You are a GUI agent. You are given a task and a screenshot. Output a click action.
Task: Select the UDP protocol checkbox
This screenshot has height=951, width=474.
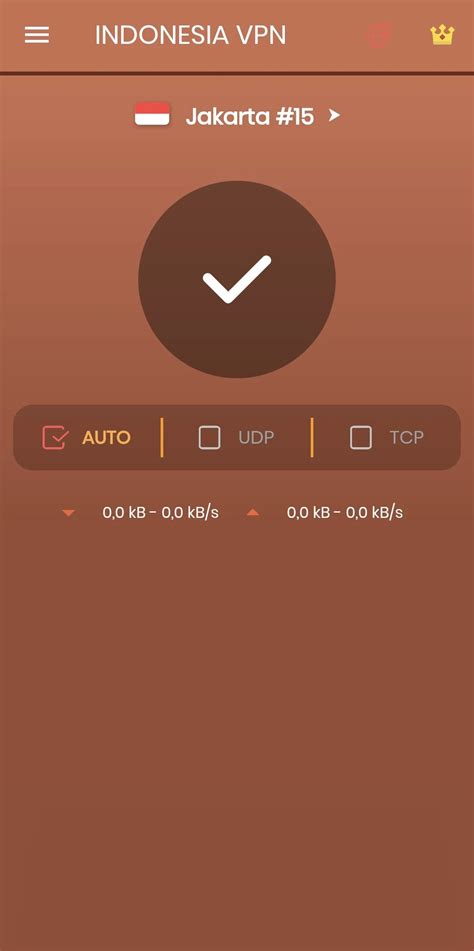210,437
